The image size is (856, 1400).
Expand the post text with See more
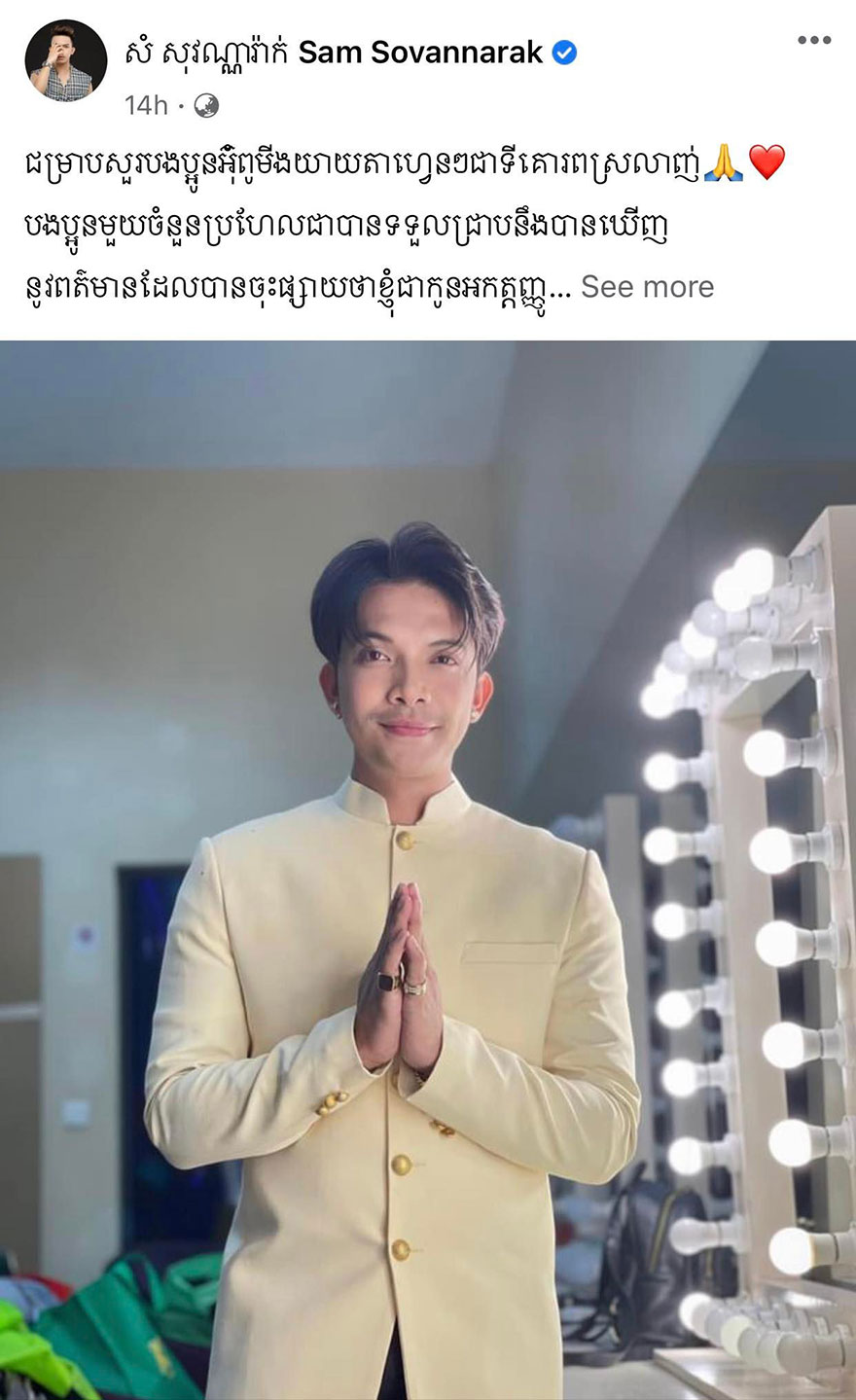tap(647, 287)
